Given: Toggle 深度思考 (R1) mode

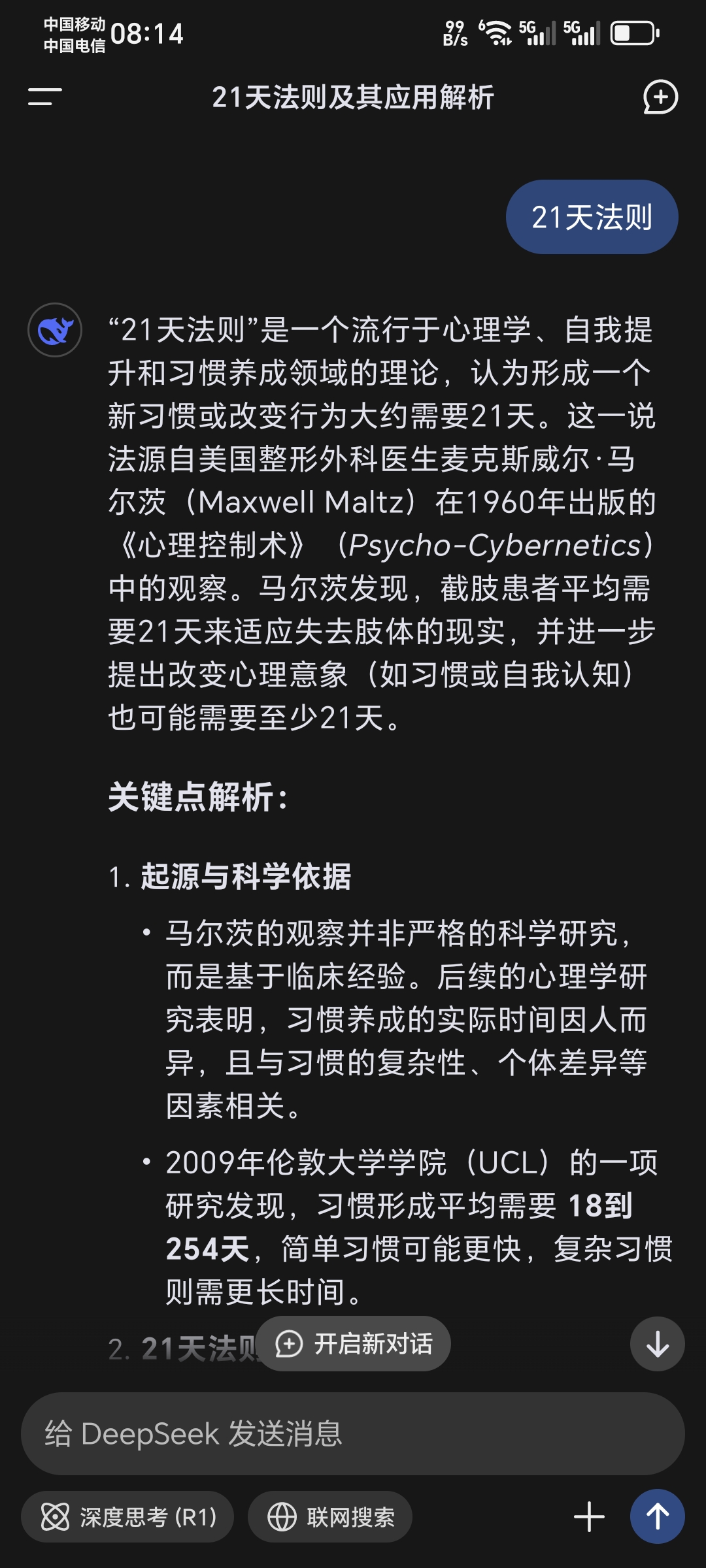Looking at the screenshot, I should [127, 1517].
